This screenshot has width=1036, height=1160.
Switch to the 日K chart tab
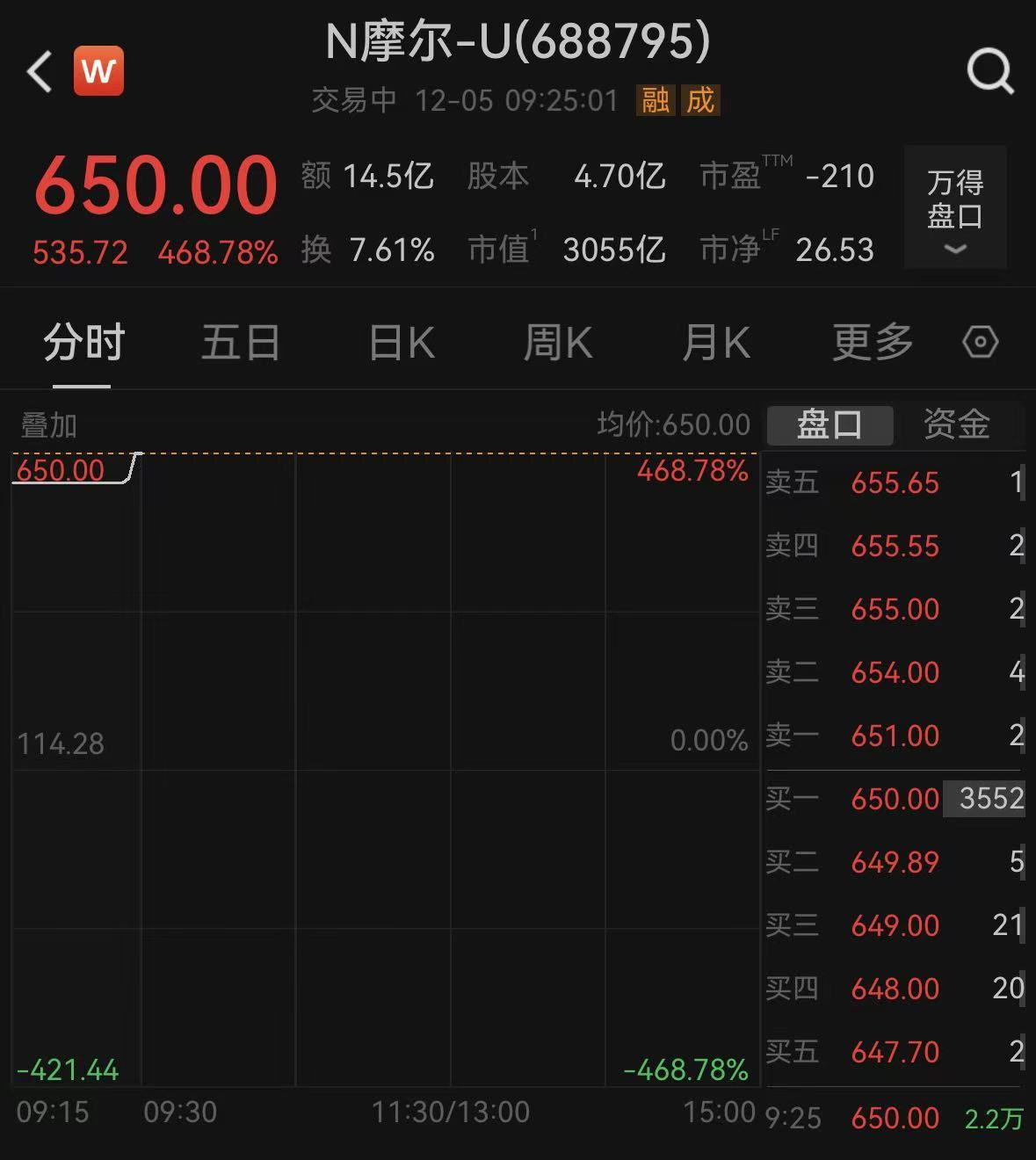(x=402, y=343)
